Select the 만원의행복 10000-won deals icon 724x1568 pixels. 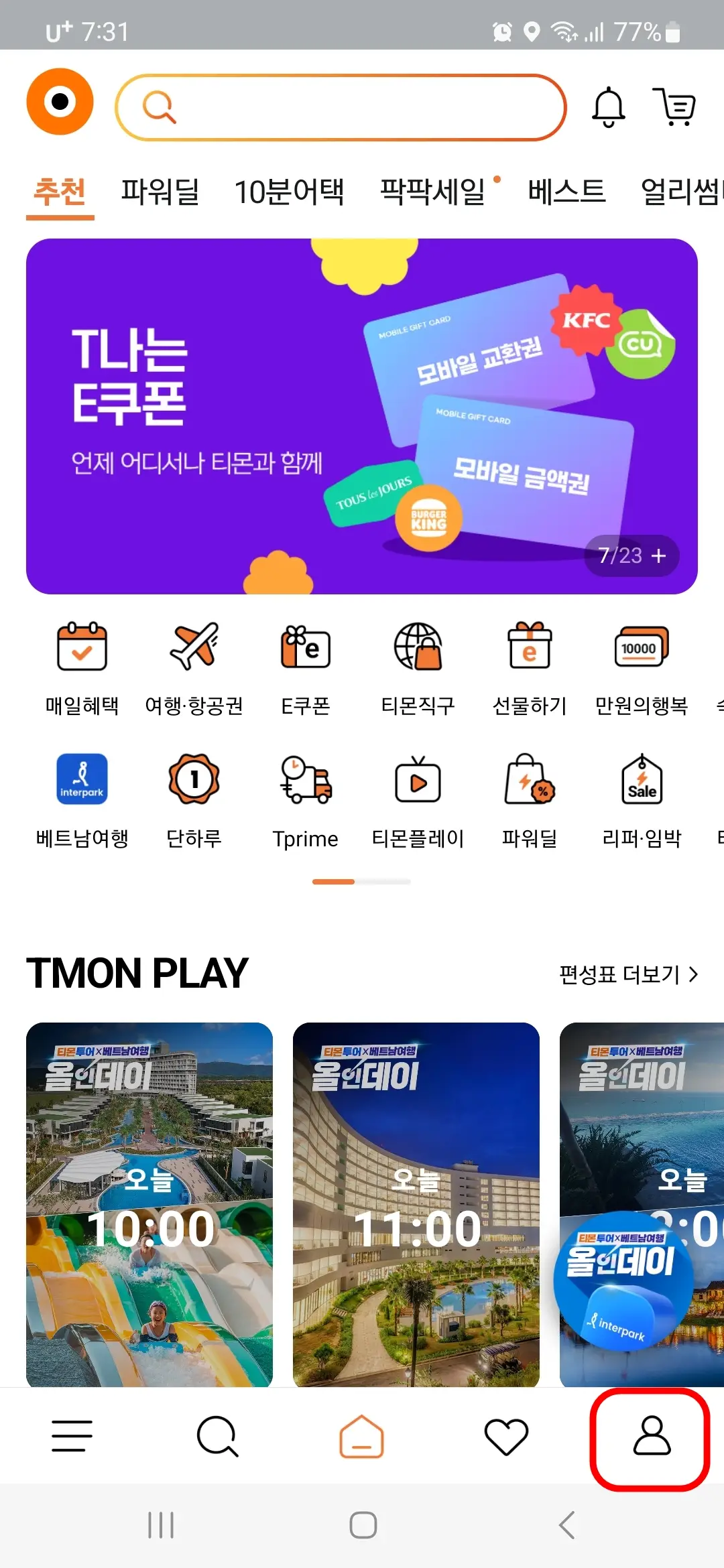[x=640, y=667]
